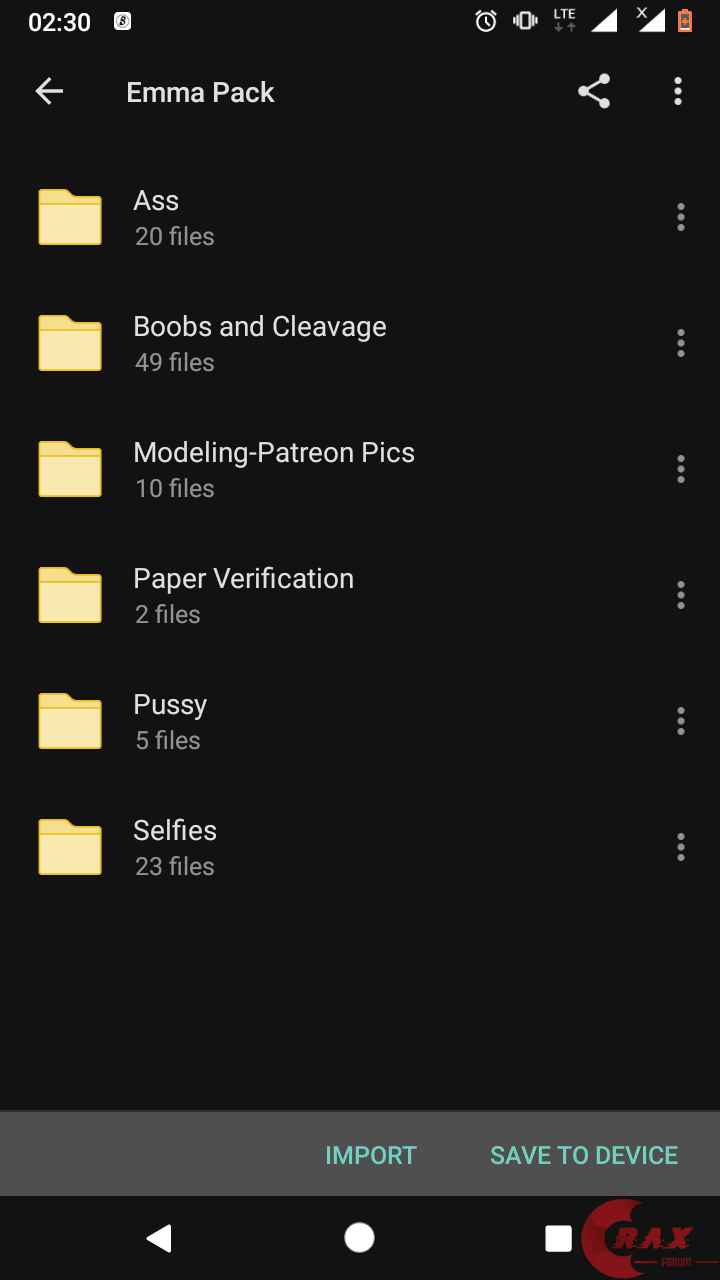Open the Boobs and Cleavage folder
The width and height of the screenshot is (720, 1280).
click(x=259, y=342)
